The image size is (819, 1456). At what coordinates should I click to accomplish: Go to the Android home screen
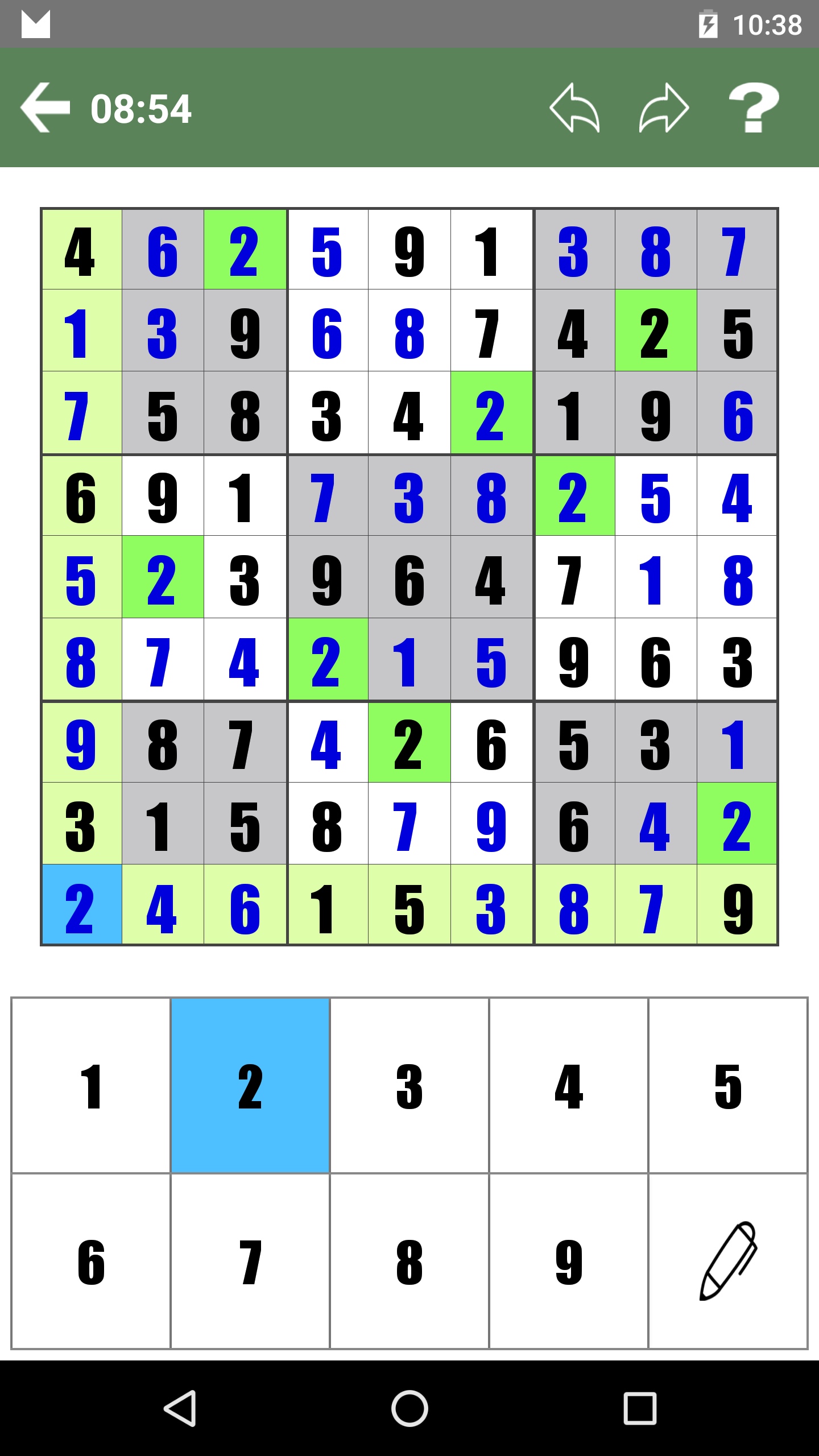coord(409,1408)
